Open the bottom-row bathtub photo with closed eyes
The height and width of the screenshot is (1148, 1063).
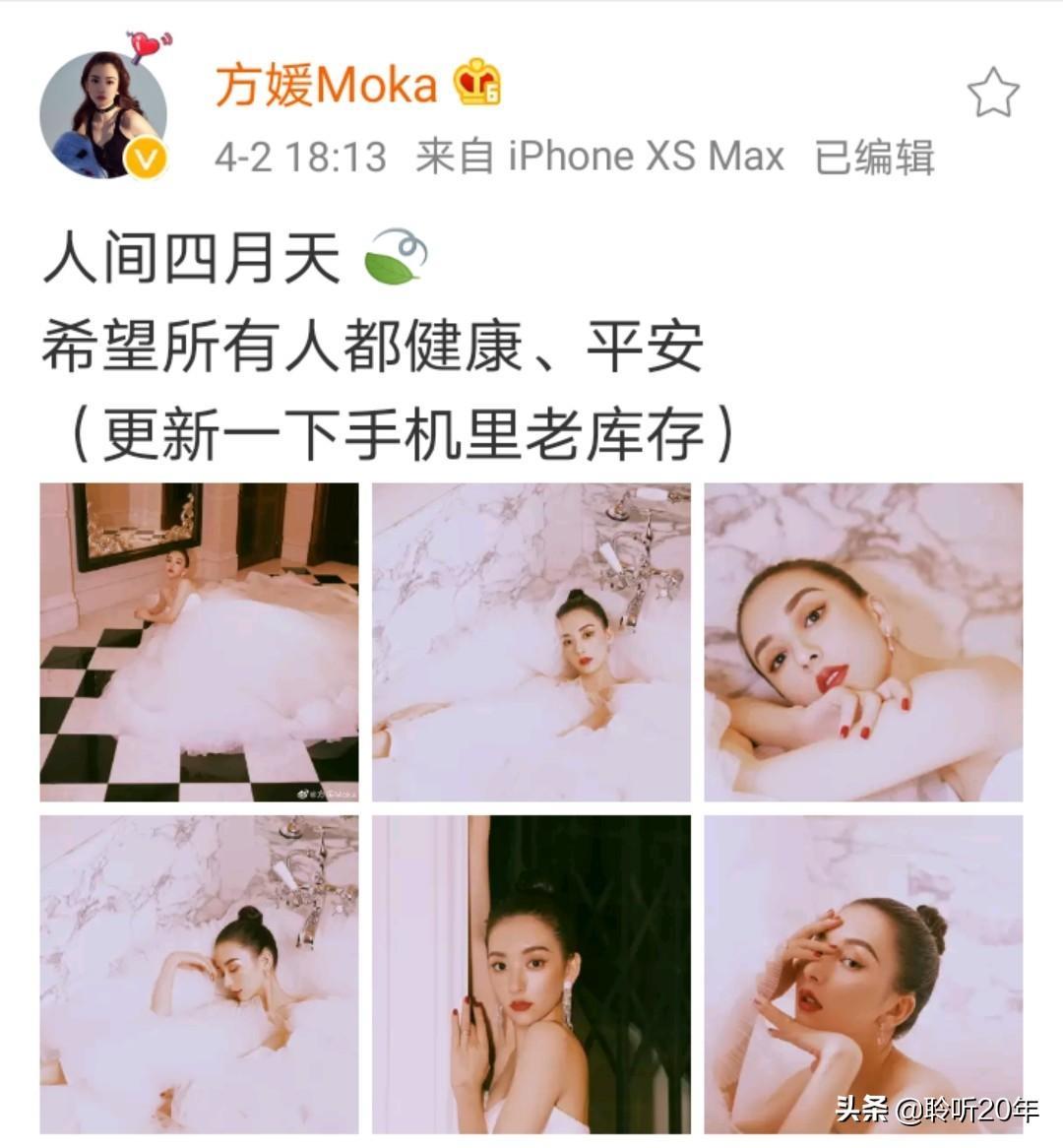pyautogui.click(x=199, y=974)
